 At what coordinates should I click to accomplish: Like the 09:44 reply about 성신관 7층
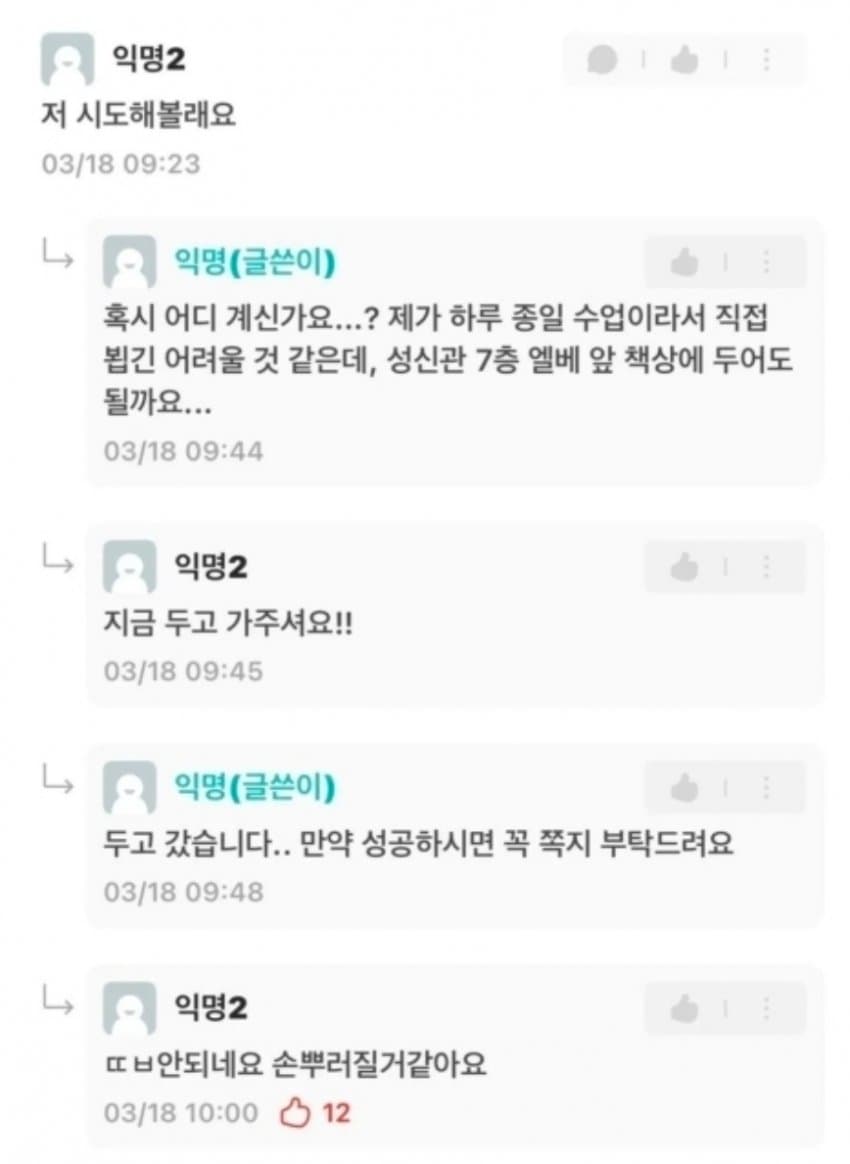(x=685, y=263)
